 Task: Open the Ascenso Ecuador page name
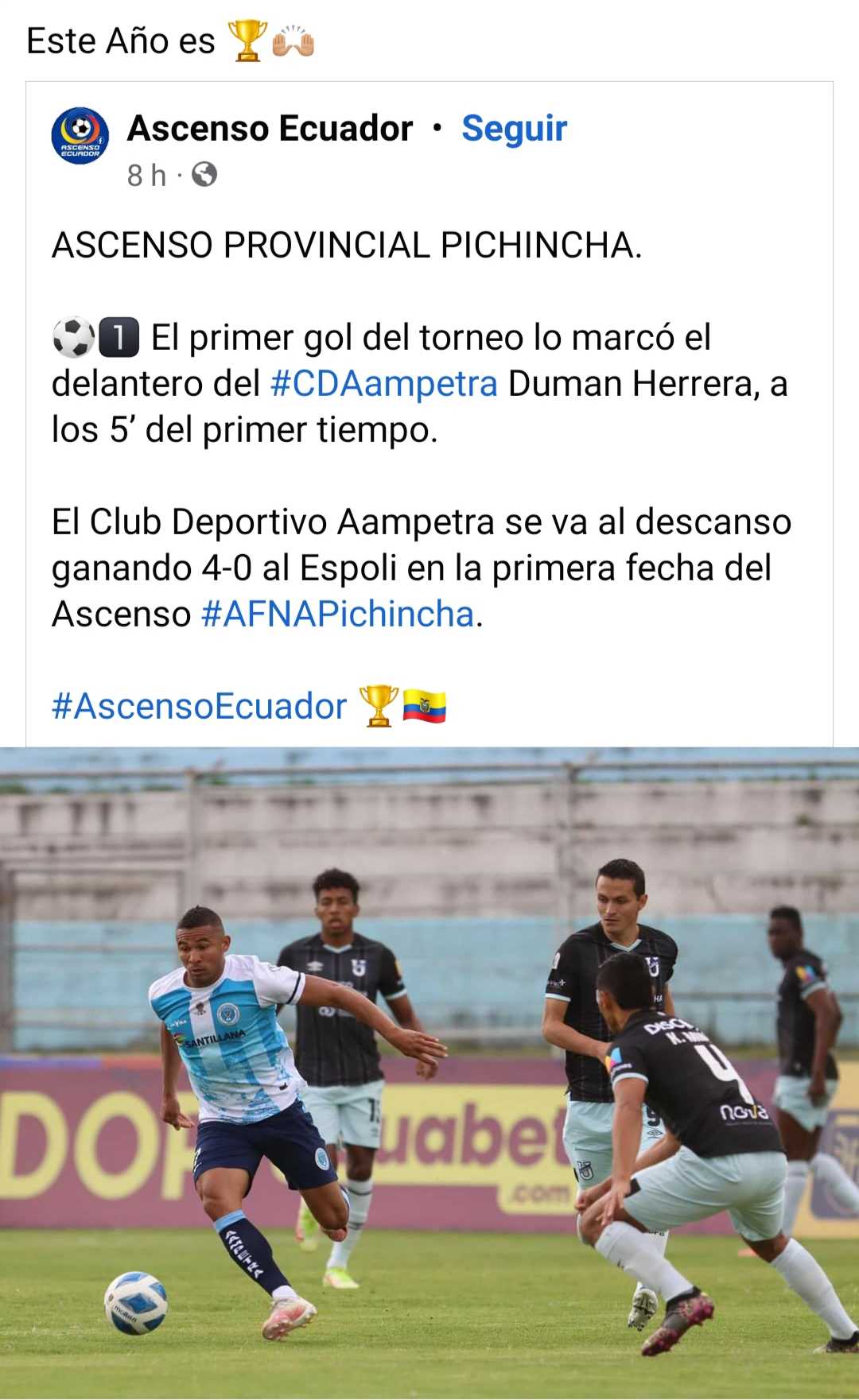pyautogui.click(x=270, y=129)
